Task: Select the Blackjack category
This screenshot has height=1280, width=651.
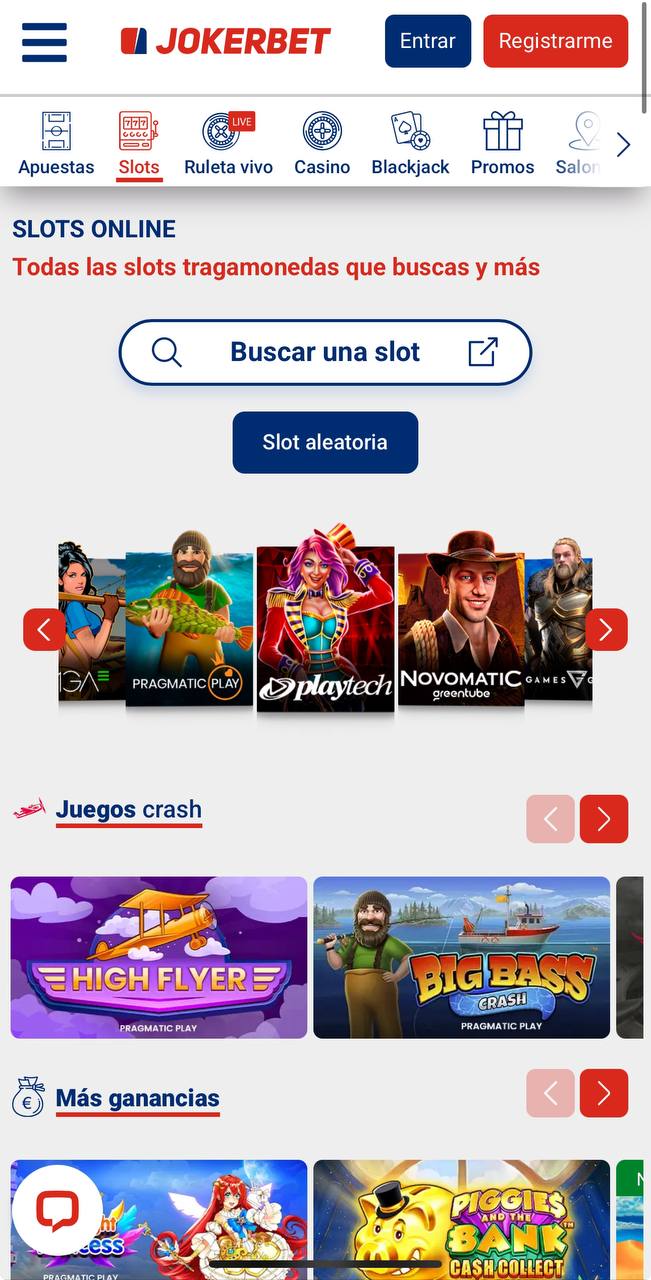Action: (410, 145)
